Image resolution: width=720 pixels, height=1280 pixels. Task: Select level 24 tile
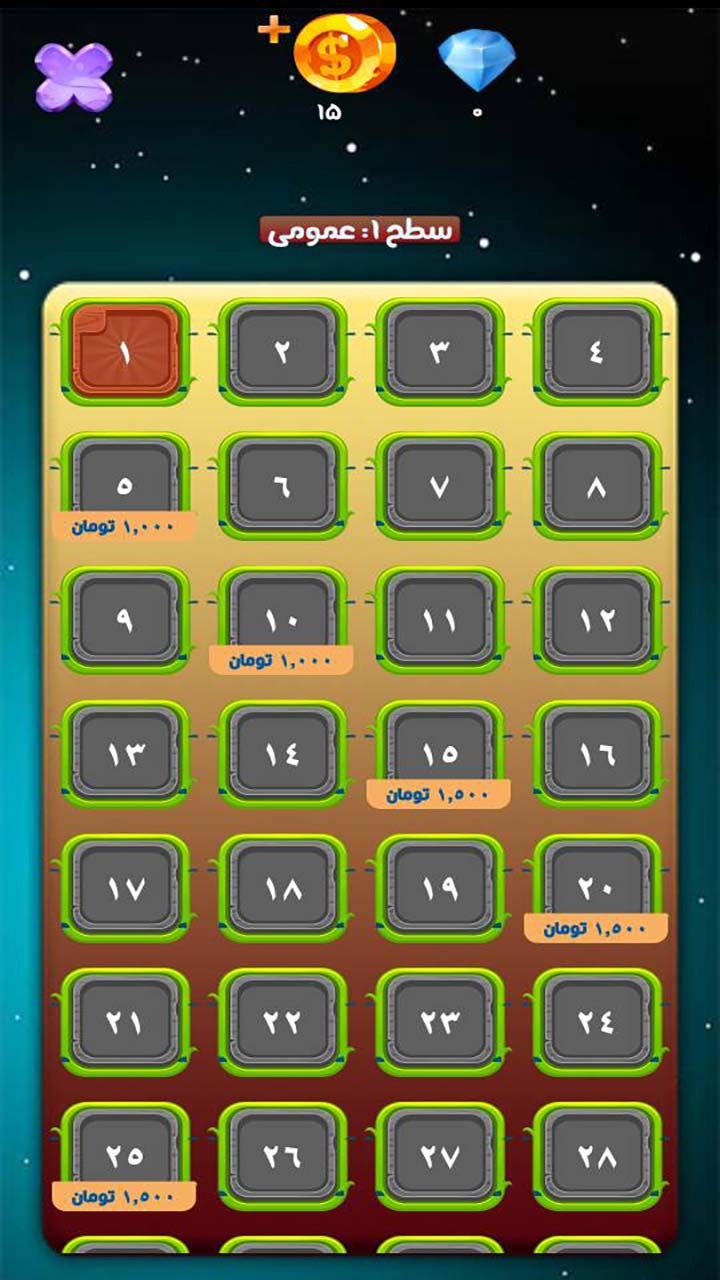[x=597, y=1022]
